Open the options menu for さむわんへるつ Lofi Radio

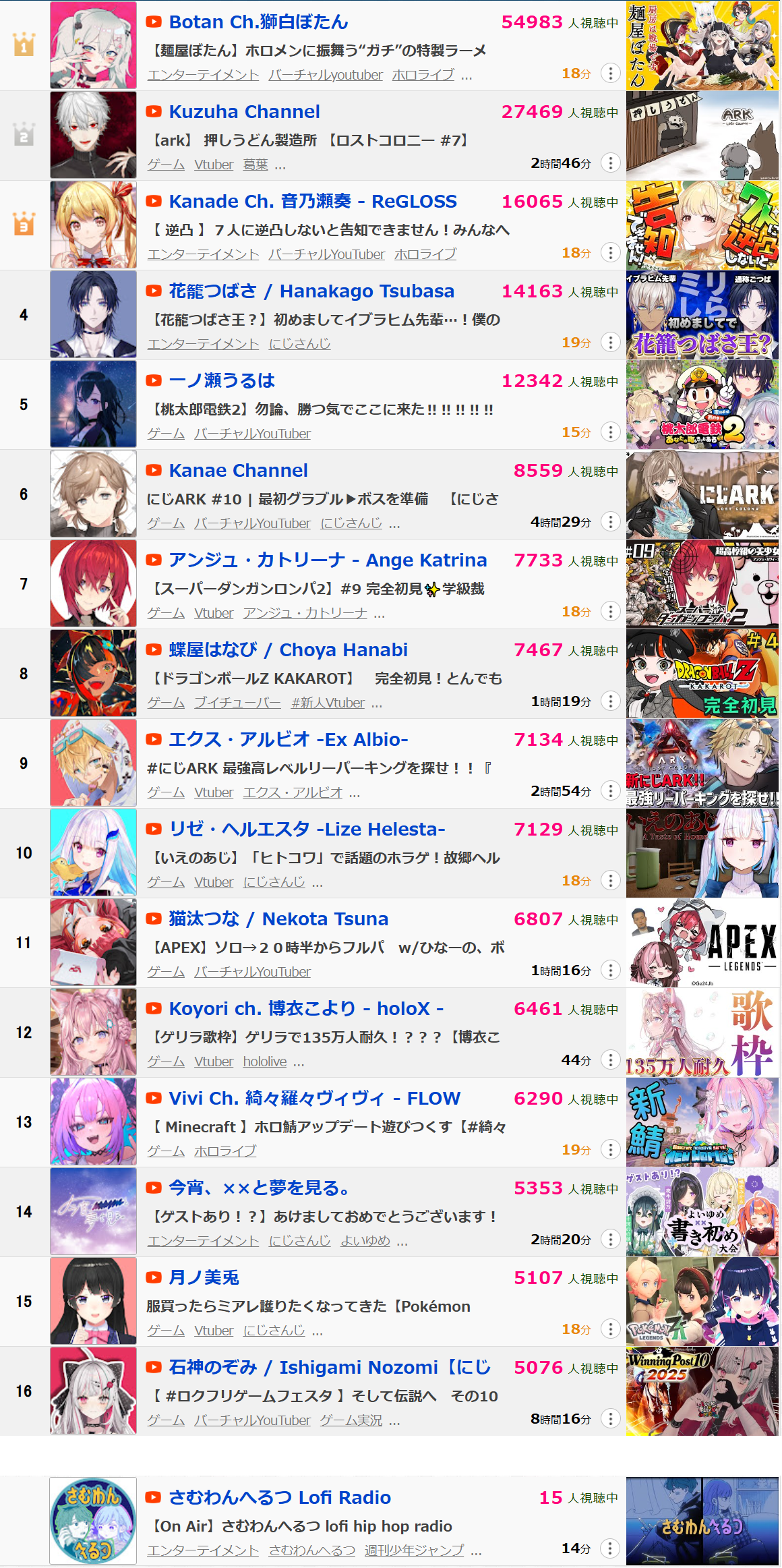coord(610,1548)
